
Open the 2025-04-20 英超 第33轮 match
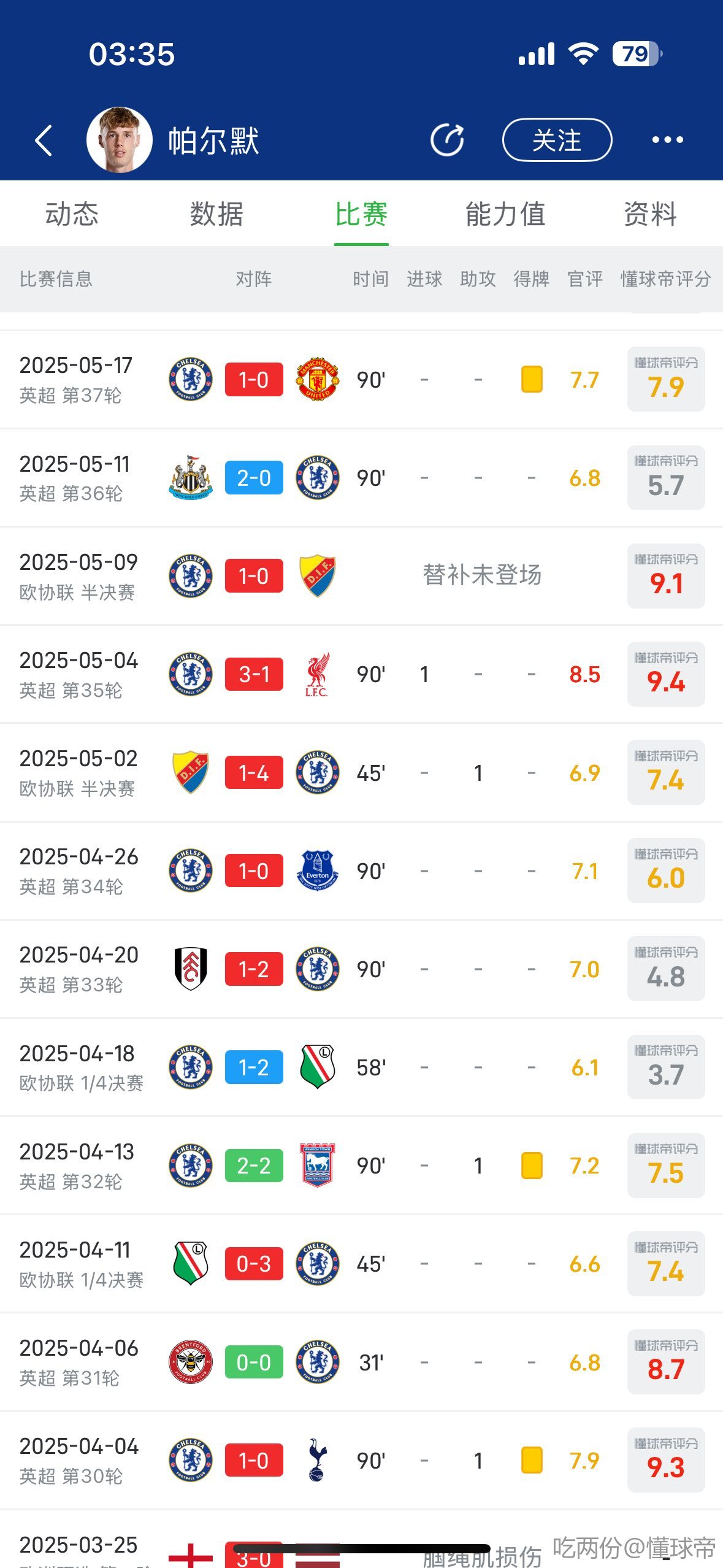(x=361, y=969)
